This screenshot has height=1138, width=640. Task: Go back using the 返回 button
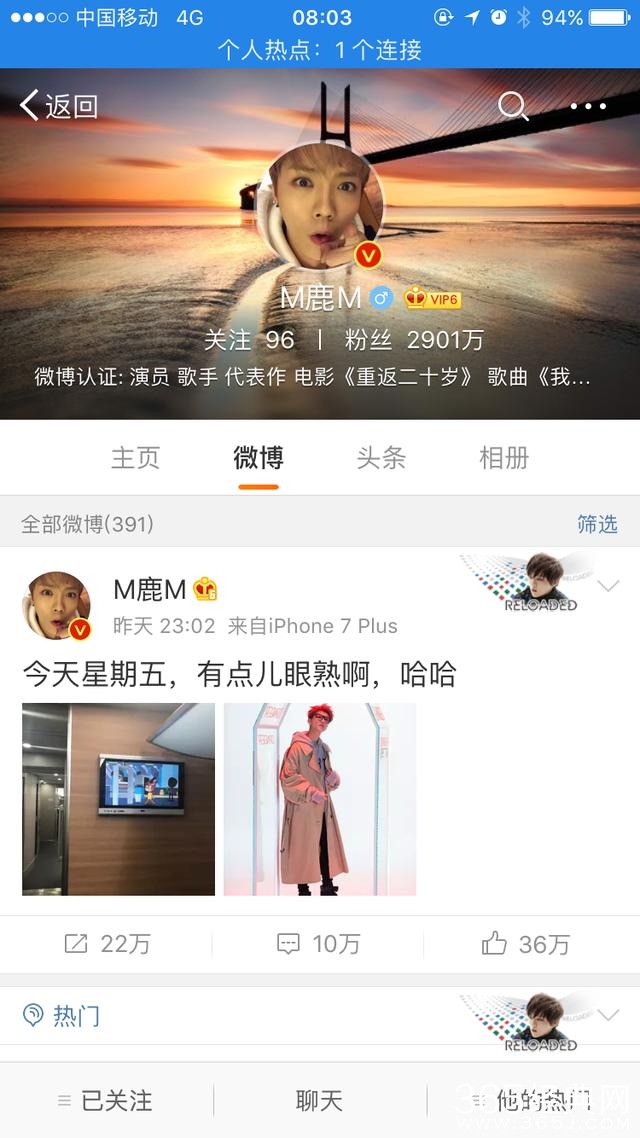tap(59, 106)
